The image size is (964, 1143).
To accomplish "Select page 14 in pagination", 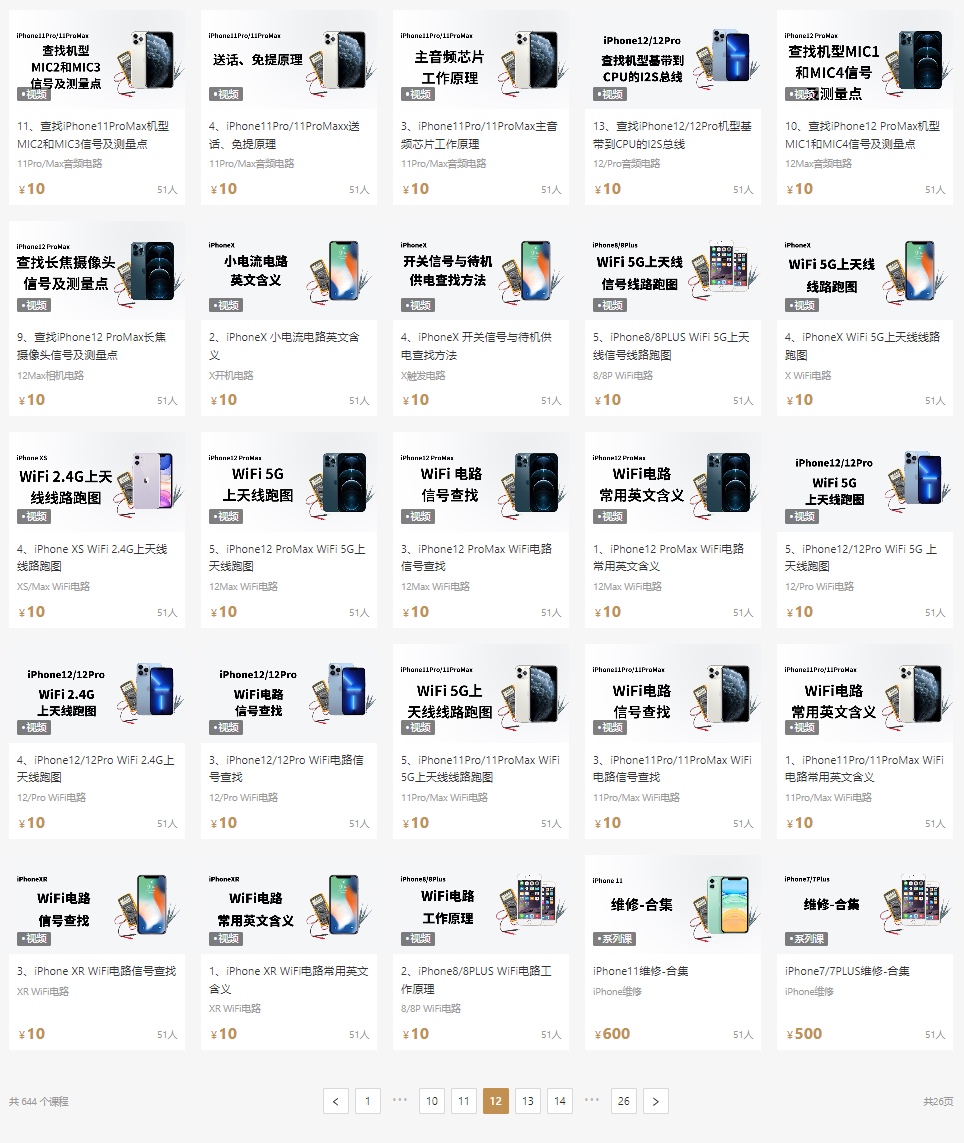I will 560,1101.
